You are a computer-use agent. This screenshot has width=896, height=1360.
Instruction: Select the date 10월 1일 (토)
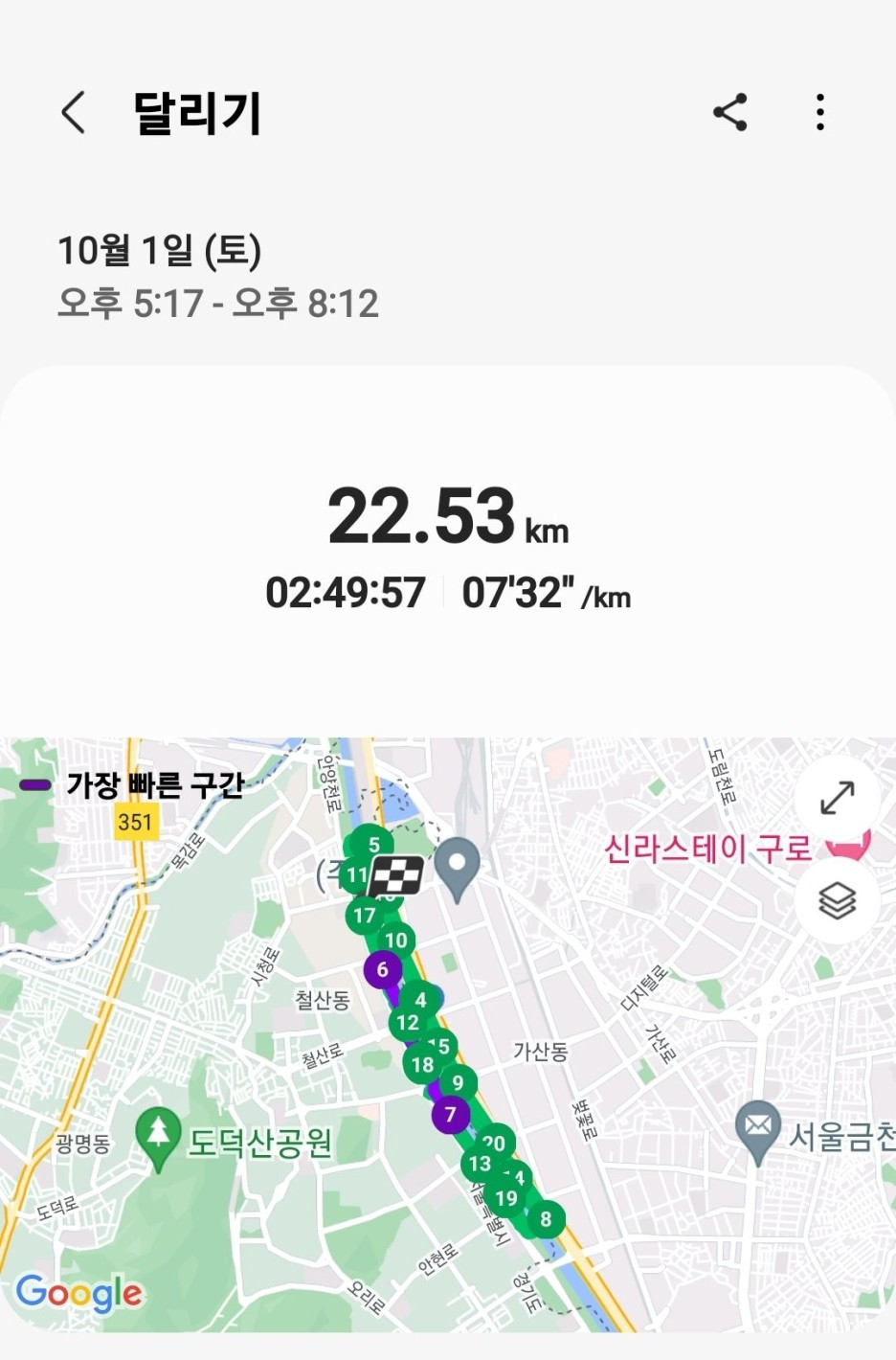pos(163,252)
